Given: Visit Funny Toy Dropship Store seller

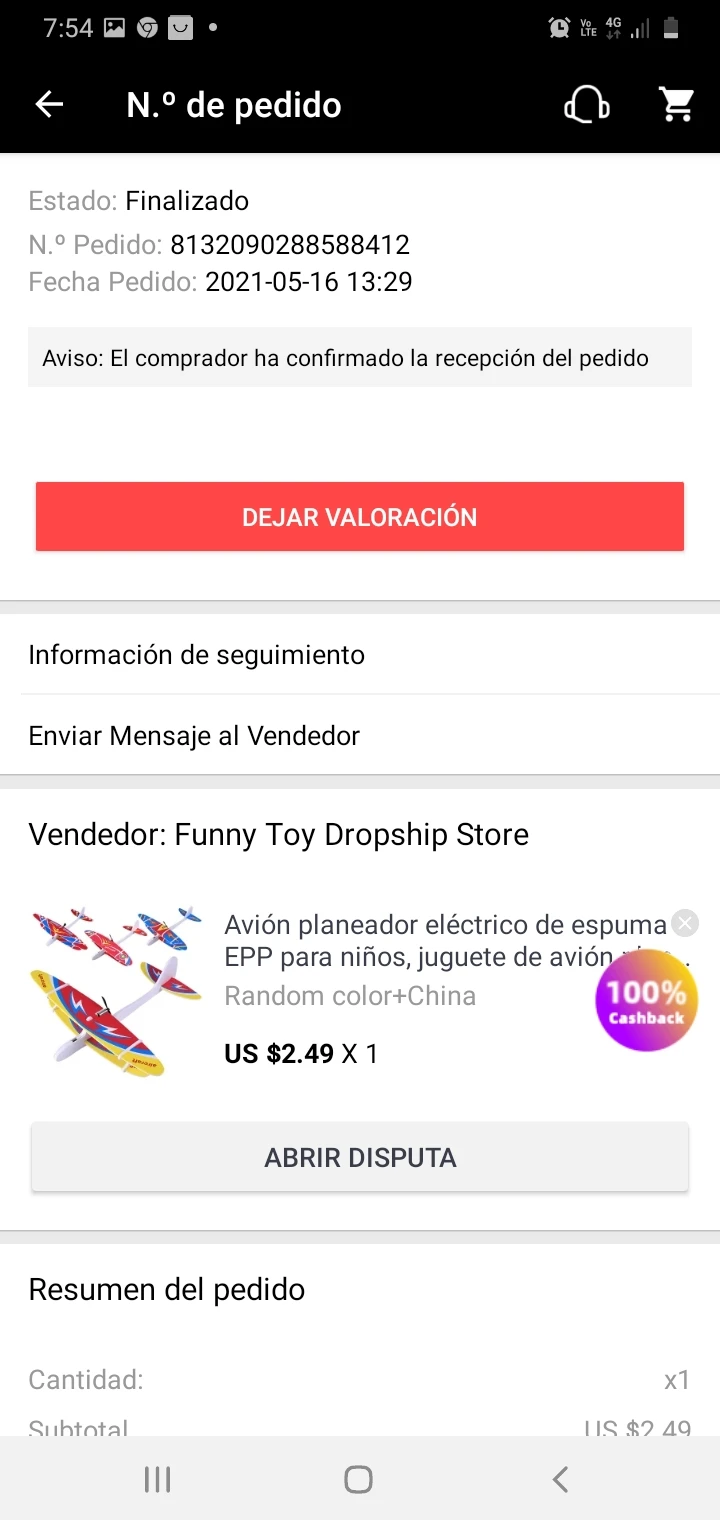Looking at the screenshot, I should [279, 835].
